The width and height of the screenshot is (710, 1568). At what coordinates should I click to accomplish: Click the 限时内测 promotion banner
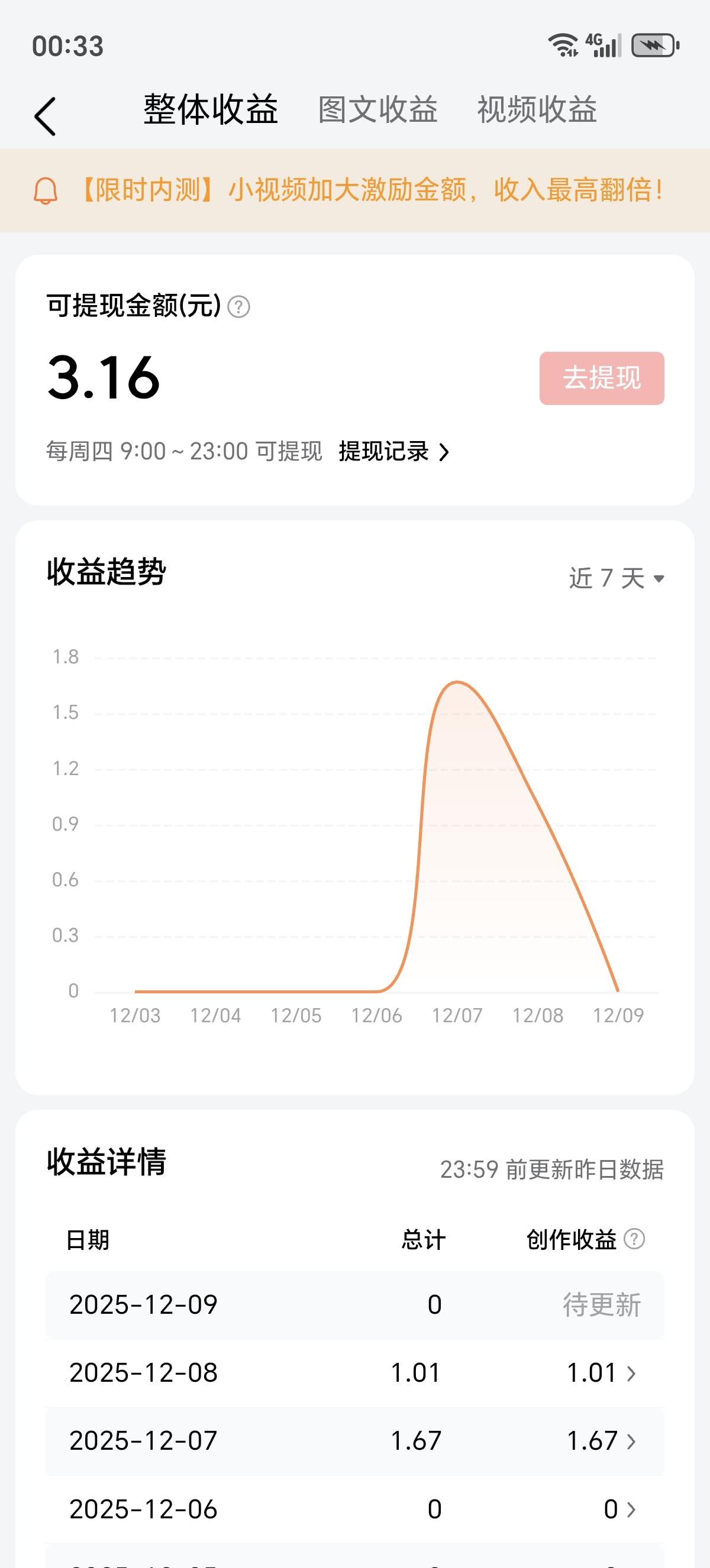365,191
